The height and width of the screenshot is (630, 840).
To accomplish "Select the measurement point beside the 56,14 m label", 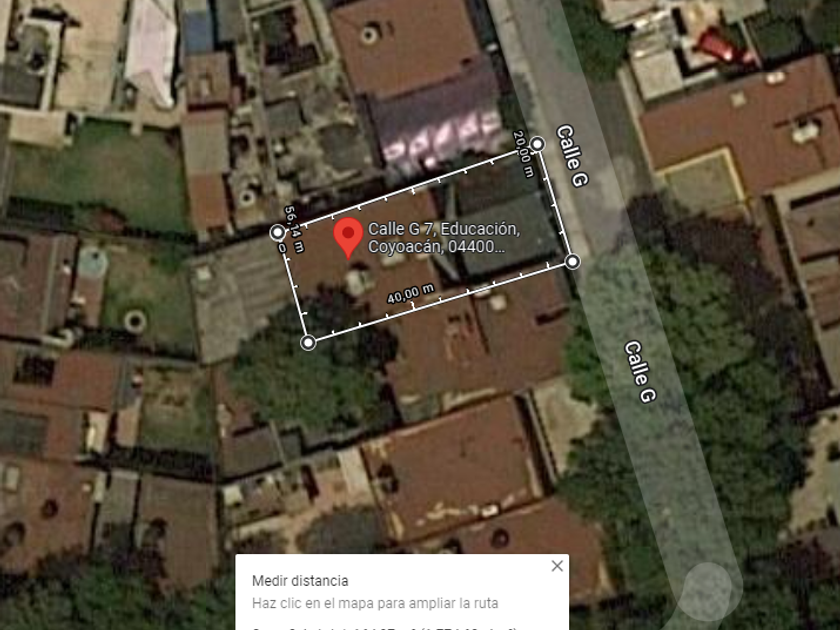I will pyautogui.click(x=277, y=232).
